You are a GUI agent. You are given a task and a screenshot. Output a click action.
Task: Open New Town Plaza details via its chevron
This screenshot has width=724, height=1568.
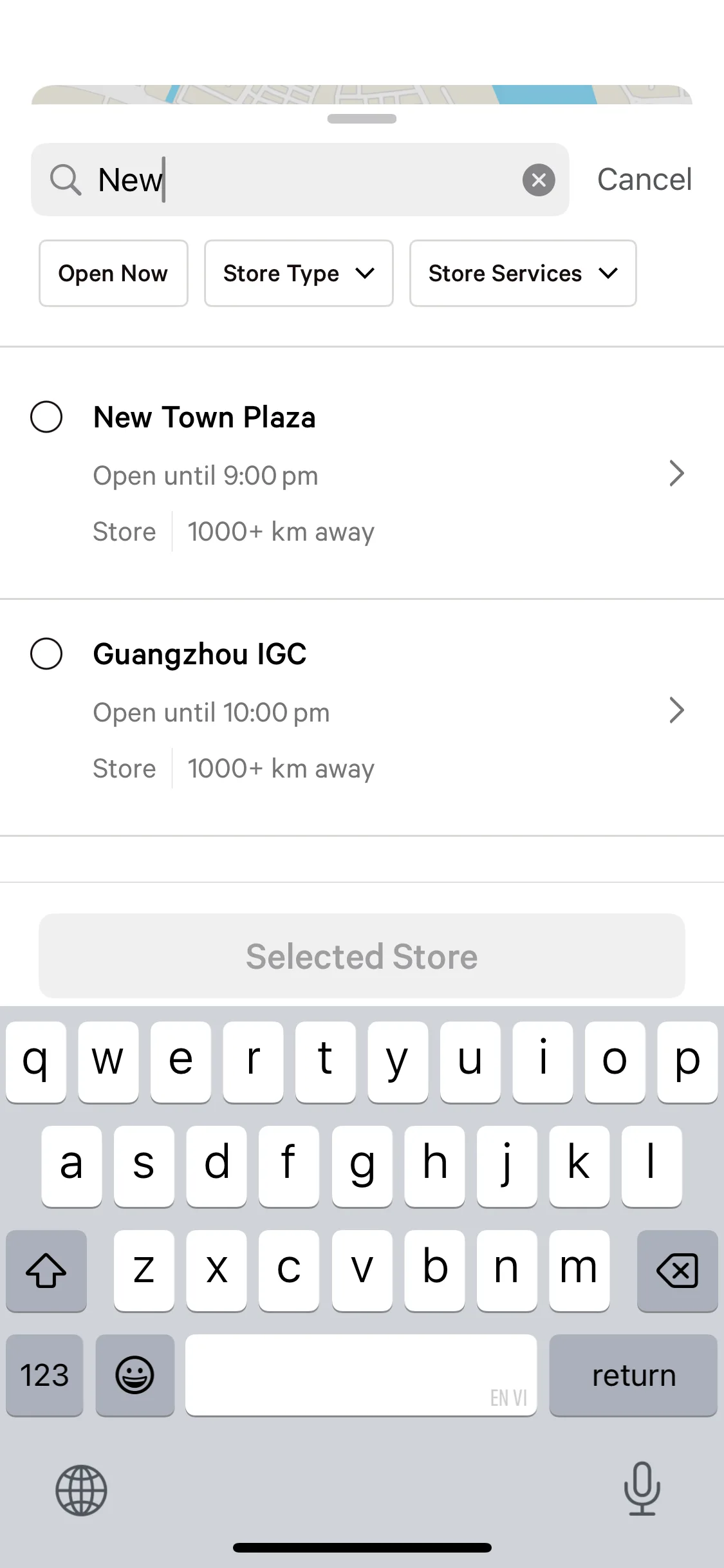[676, 474]
